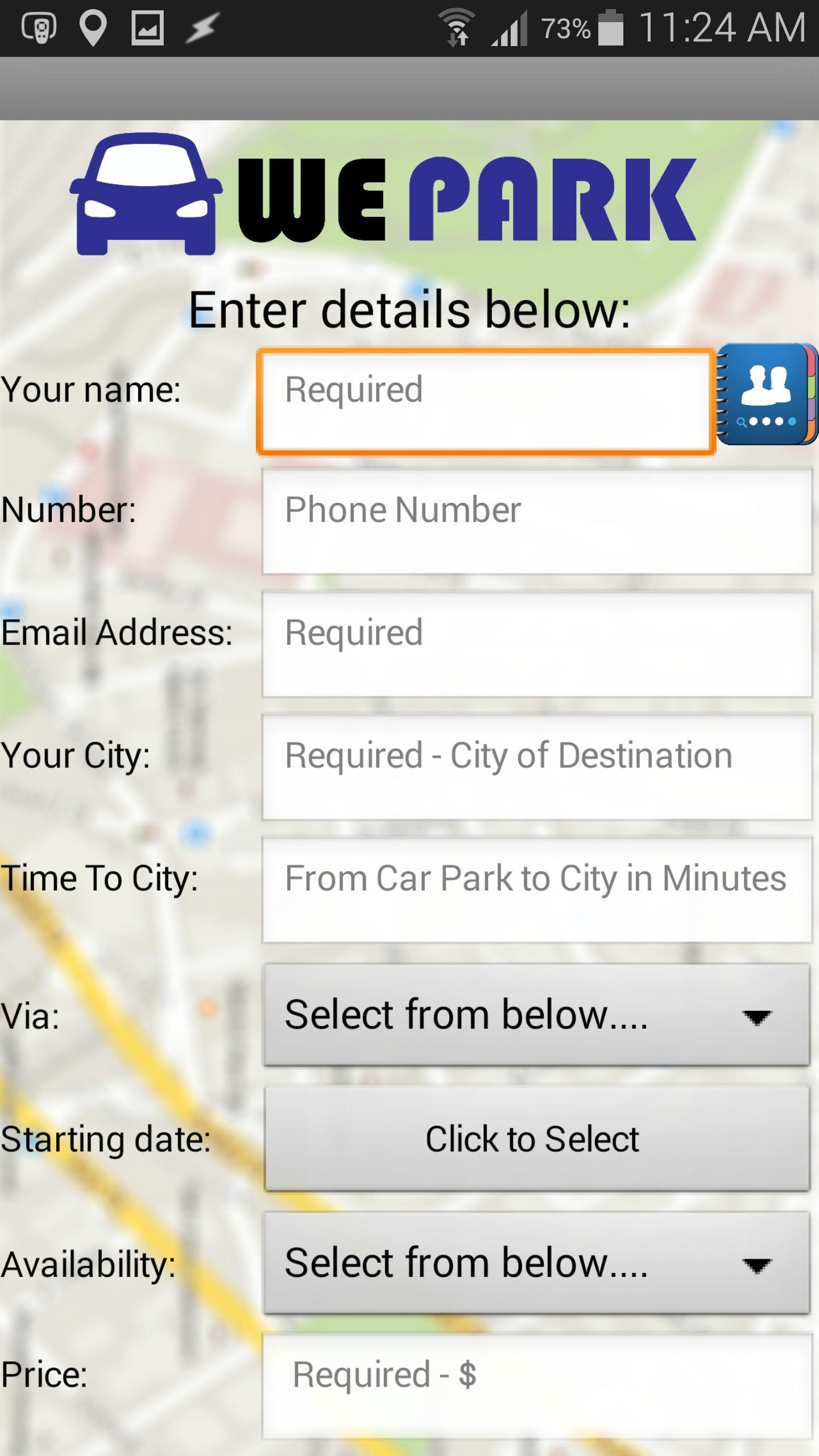The image size is (819, 1456).
Task: Tap the Your City input field
Action: coord(537,766)
